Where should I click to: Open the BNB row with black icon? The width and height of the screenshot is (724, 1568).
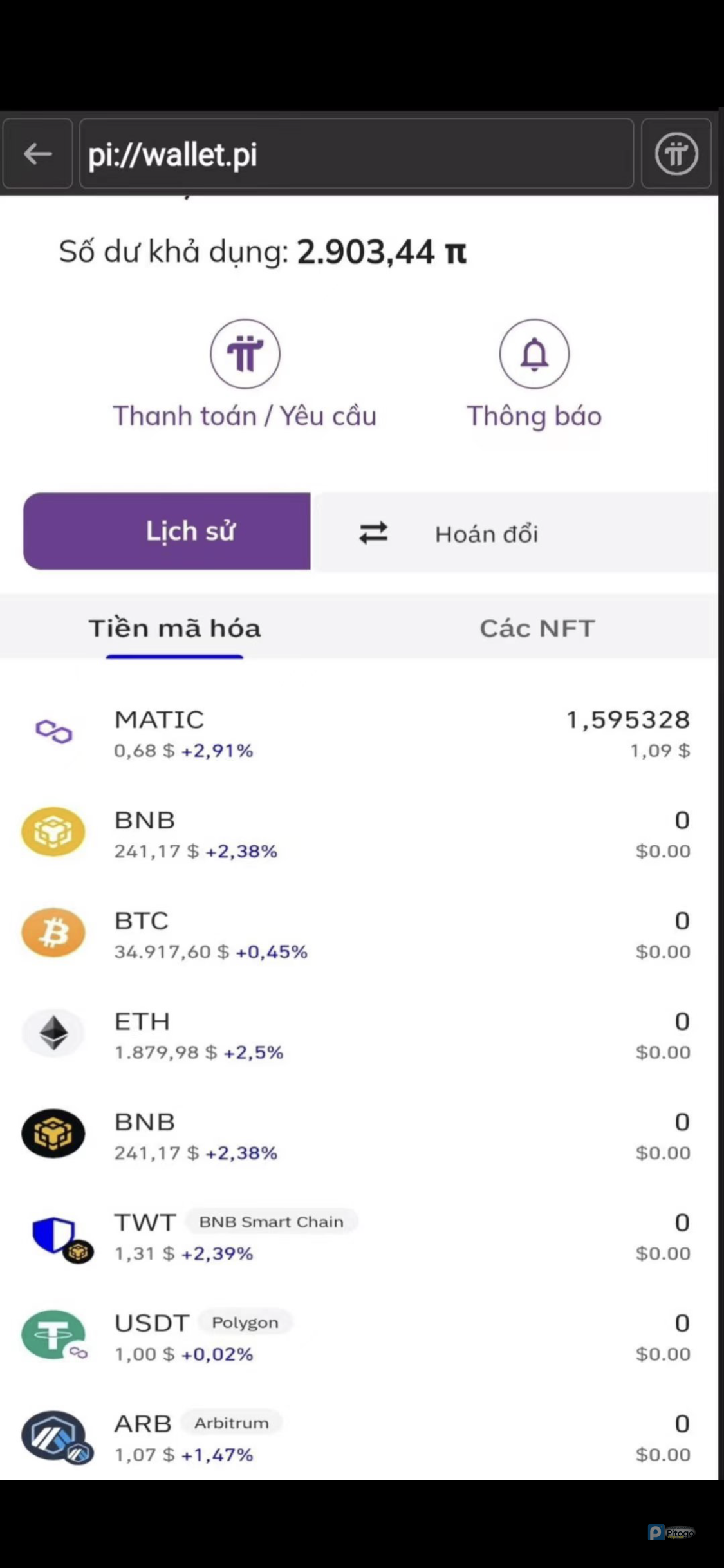coord(358,1136)
